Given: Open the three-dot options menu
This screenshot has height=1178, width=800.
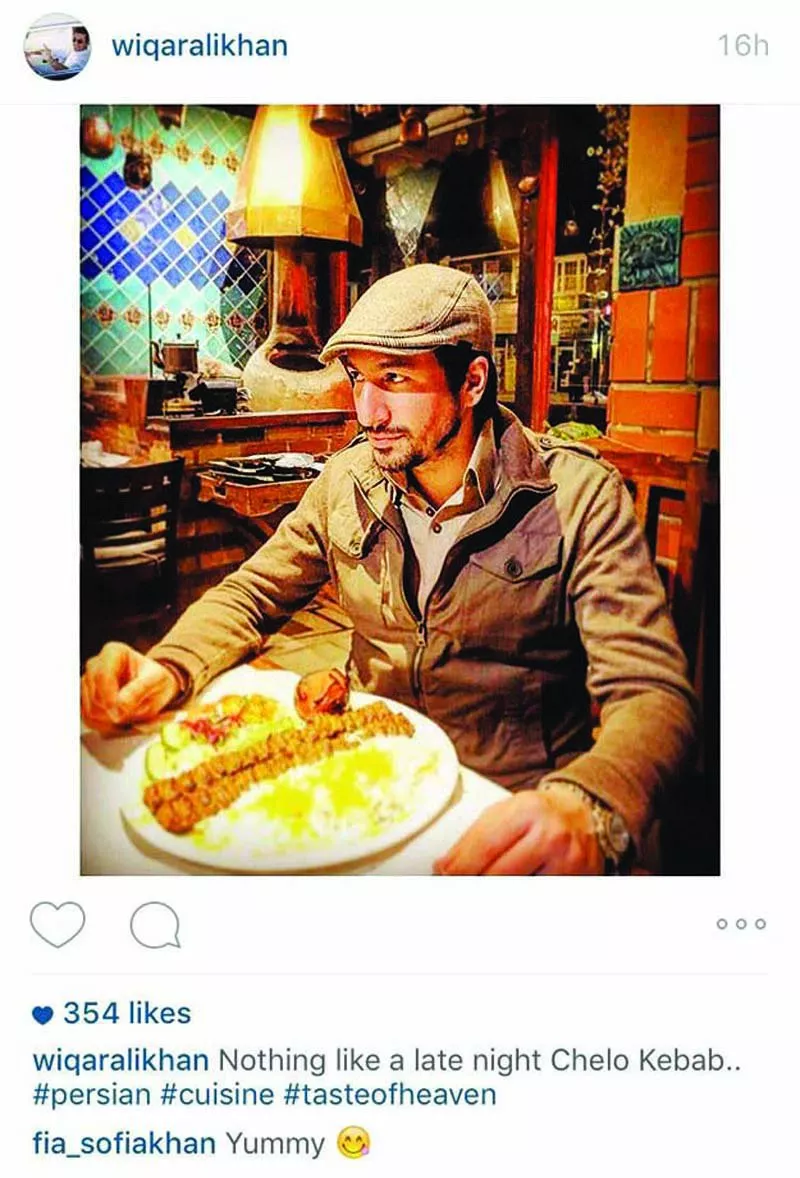Looking at the screenshot, I should (x=741, y=924).
